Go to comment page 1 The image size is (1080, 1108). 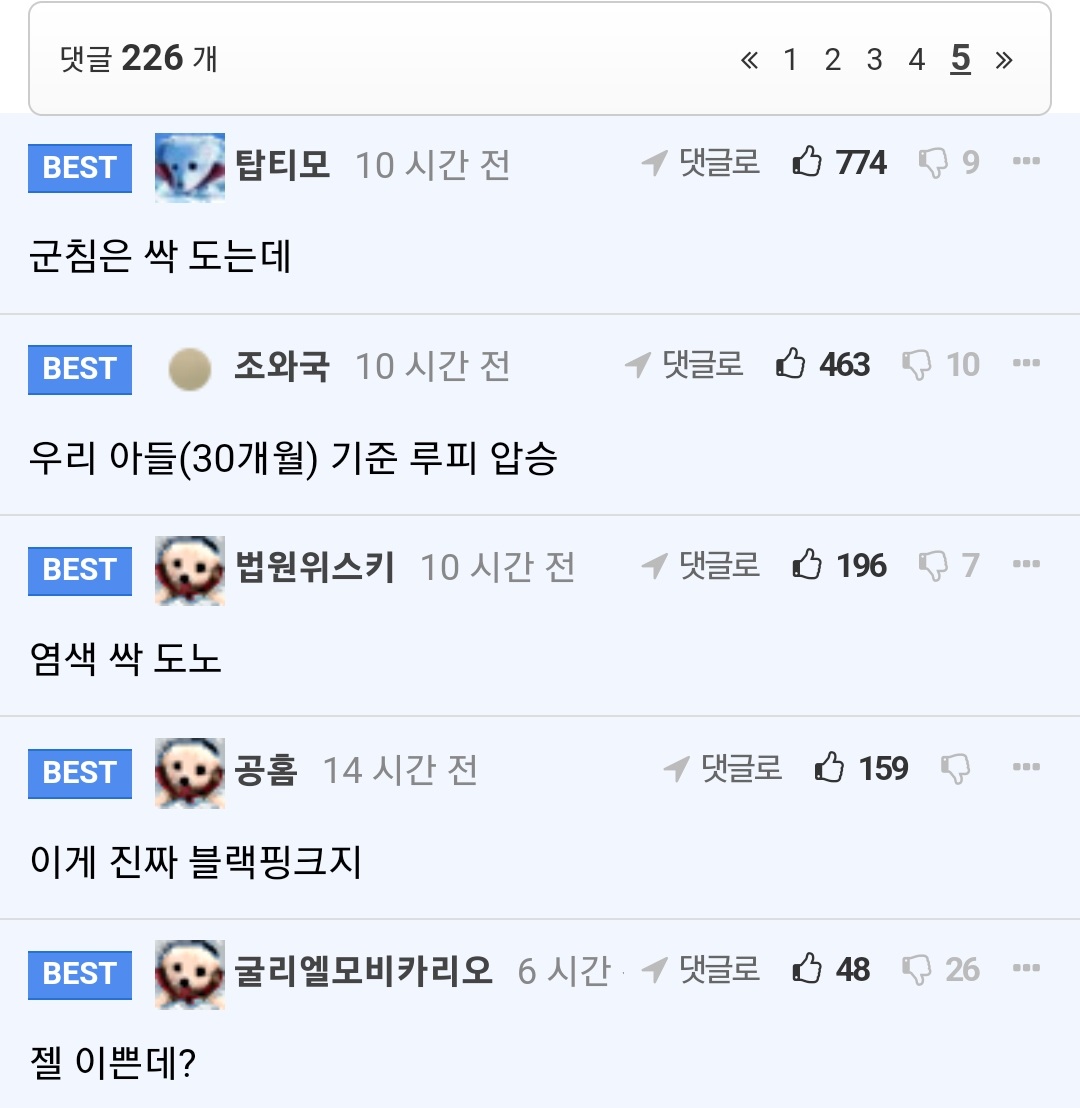point(790,61)
